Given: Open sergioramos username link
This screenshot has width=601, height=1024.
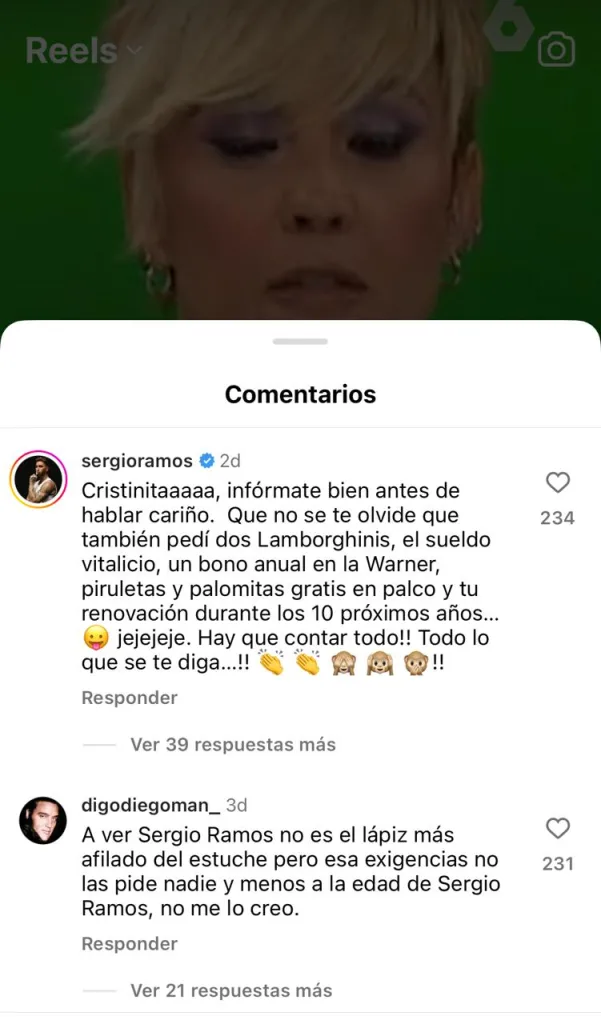Looking at the screenshot, I should tap(137, 461).
